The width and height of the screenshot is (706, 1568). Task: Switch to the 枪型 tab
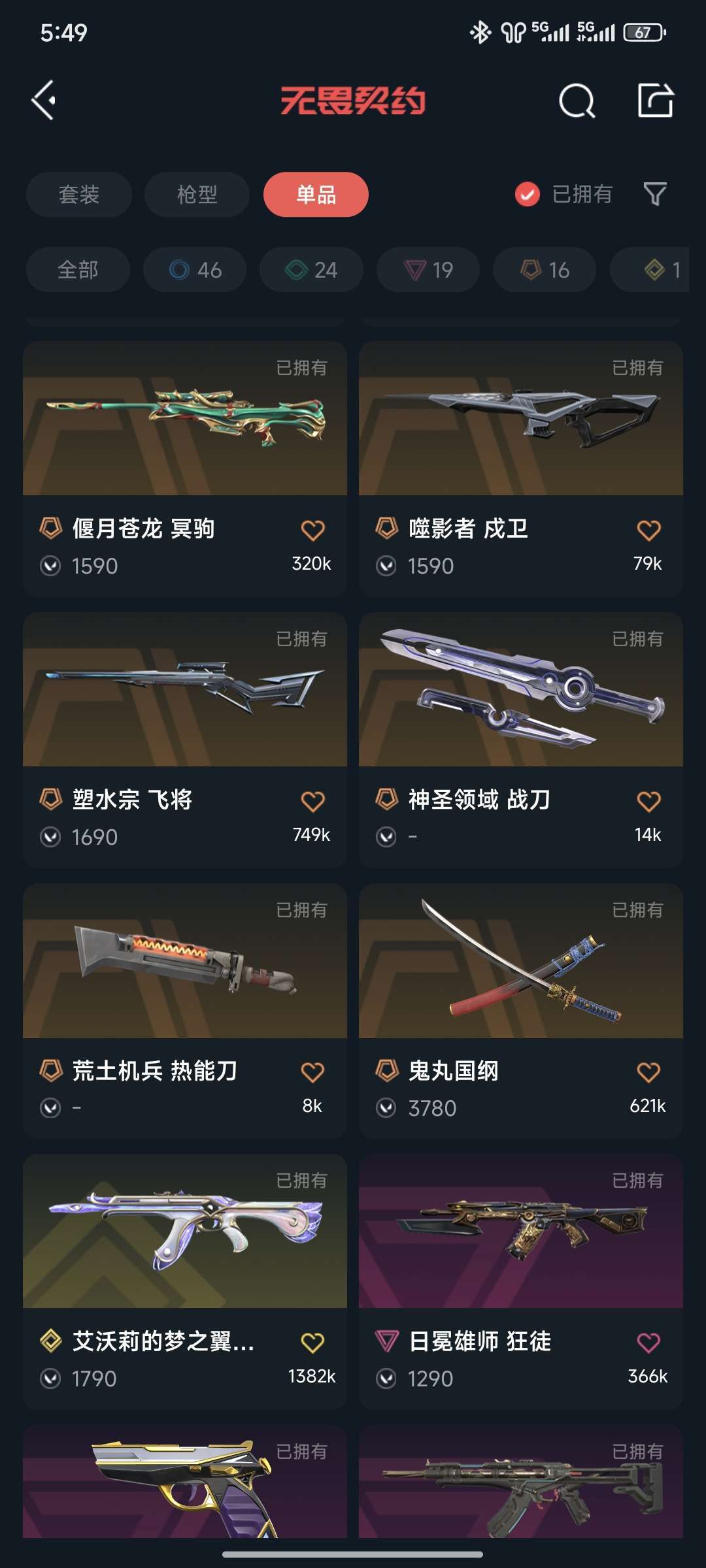(196, 194)
